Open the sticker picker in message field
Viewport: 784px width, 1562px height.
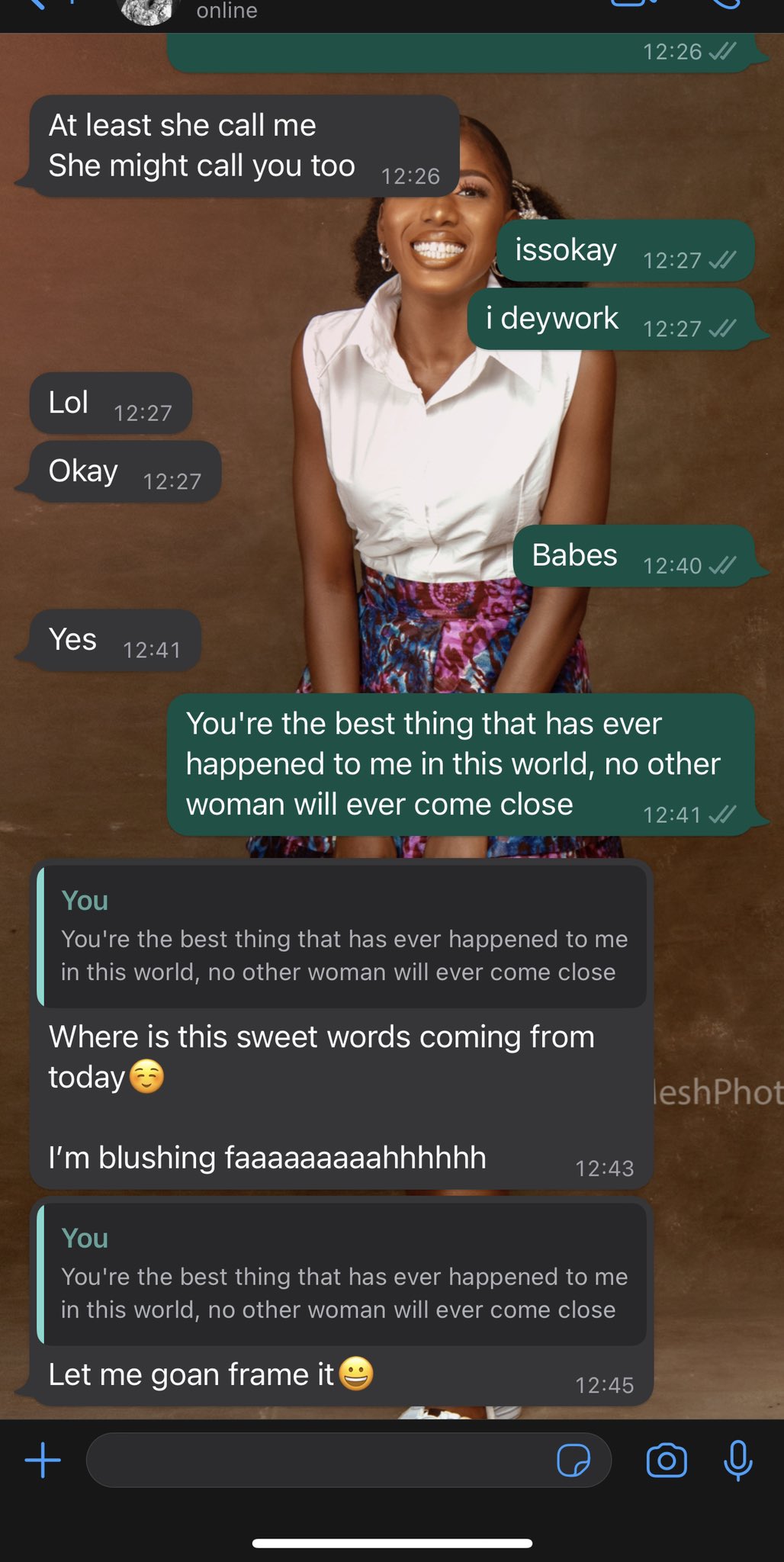(x=573, y=1461)
